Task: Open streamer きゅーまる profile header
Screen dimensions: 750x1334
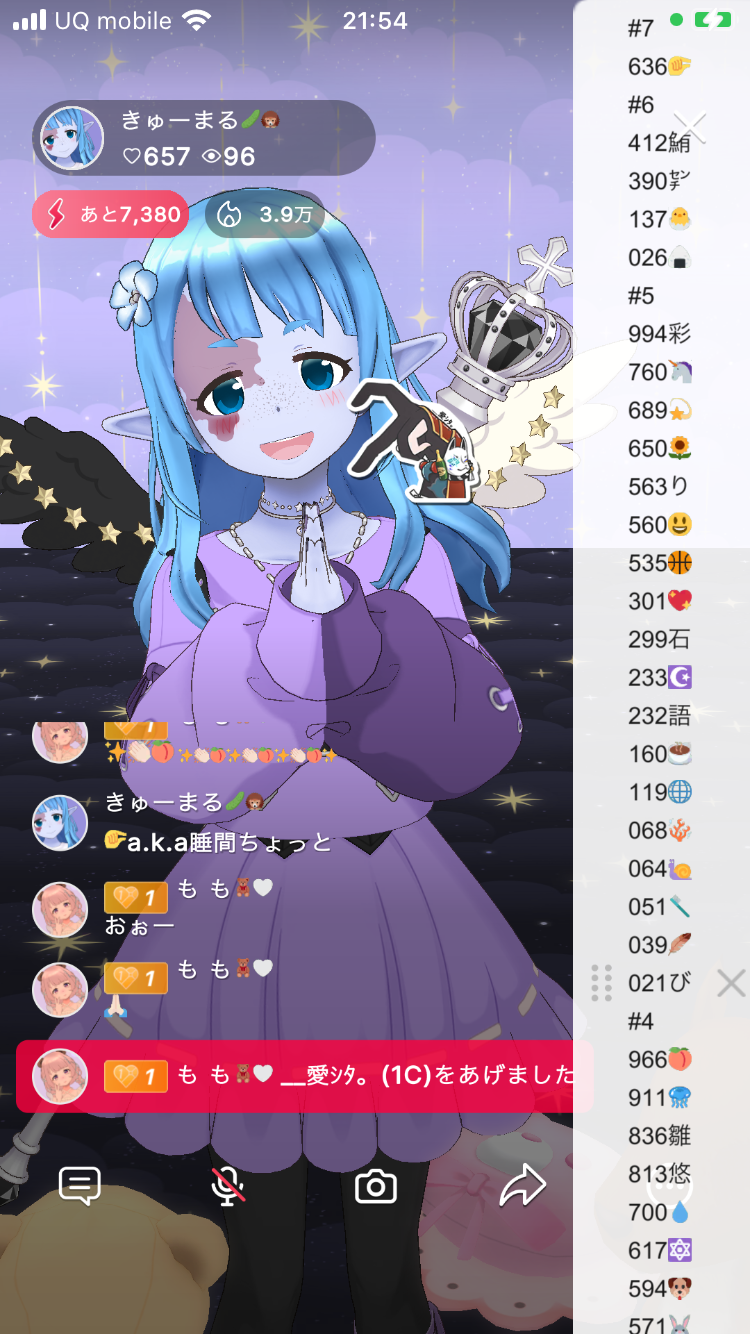Action: [200, 138]
